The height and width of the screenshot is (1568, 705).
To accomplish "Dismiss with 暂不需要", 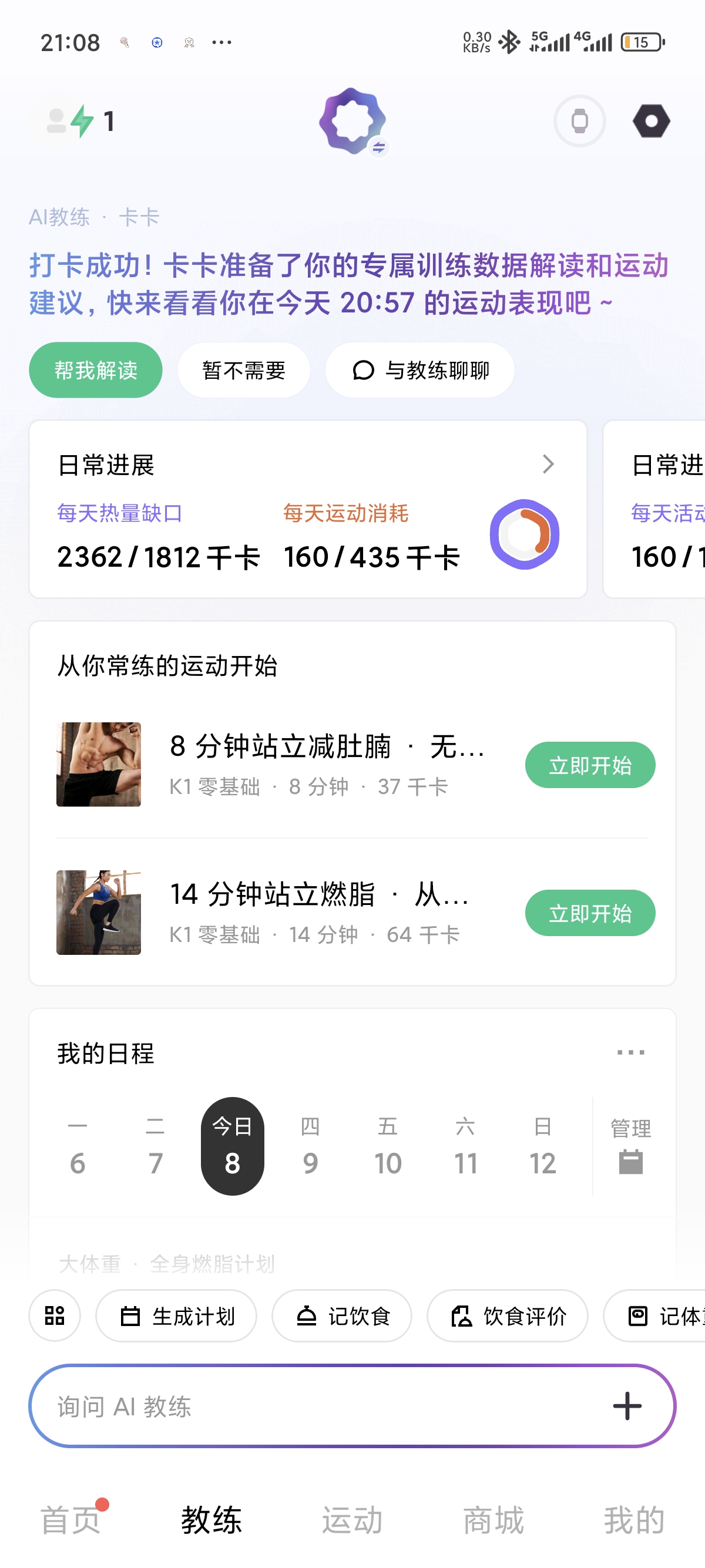I will tap(244, 370).
